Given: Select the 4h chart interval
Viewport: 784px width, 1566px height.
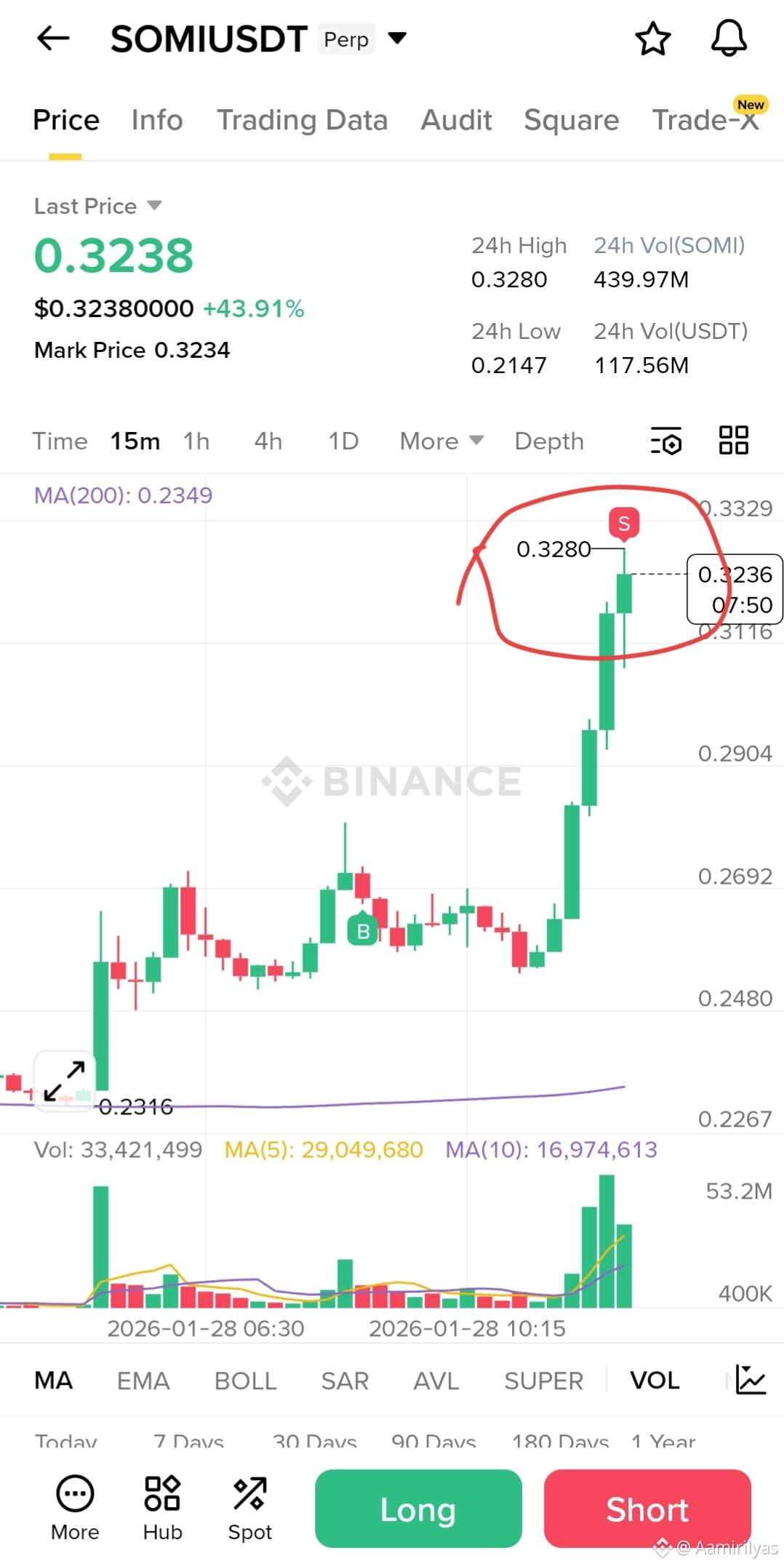Looking at the screenshot, I should [x=268, y=441].
